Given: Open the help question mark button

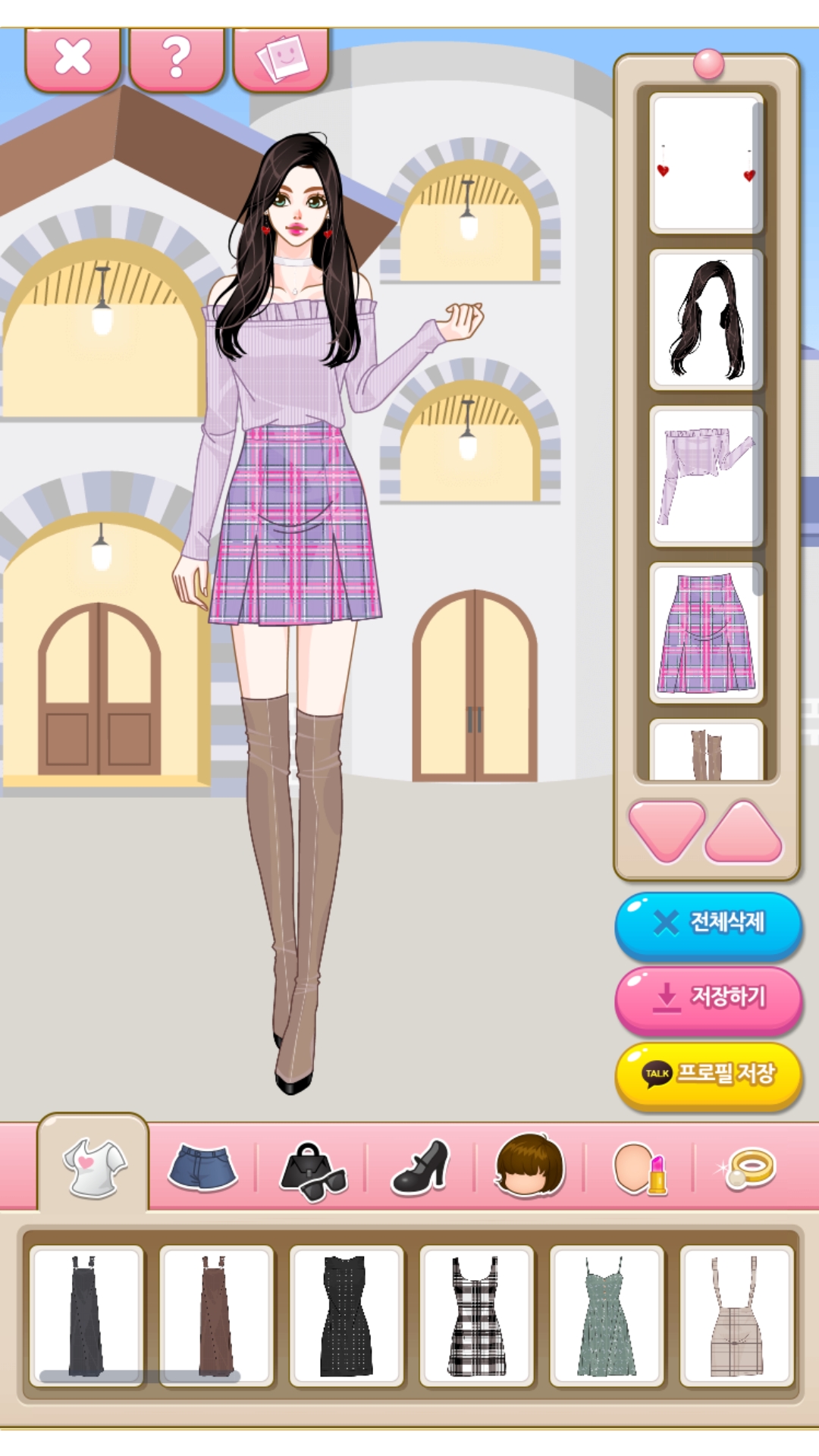Looking at the screenshot, I should pyautogui.click(x=177, y=58).
